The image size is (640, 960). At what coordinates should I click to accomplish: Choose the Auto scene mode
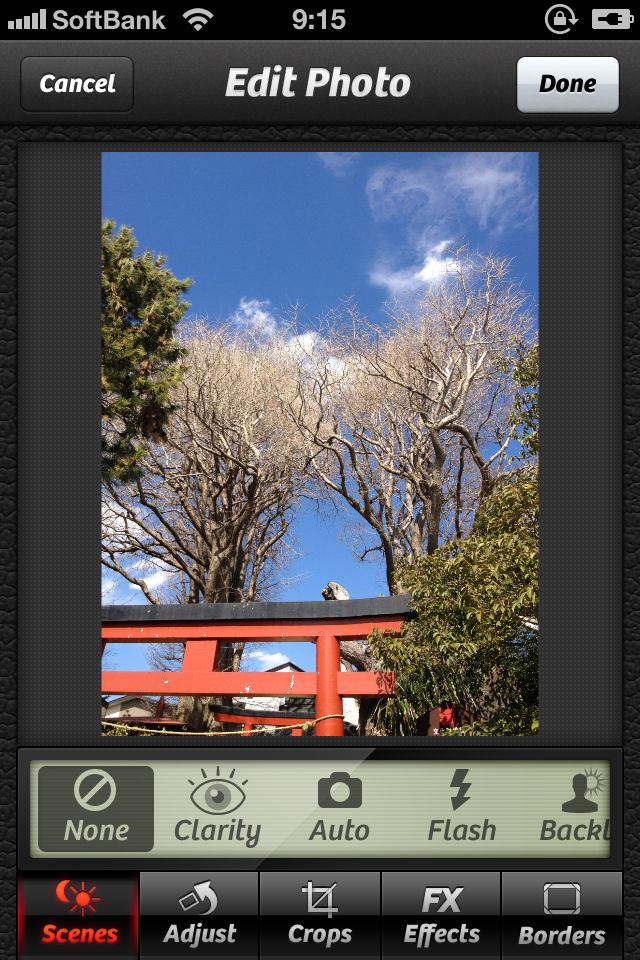click(x=339, y=808)
